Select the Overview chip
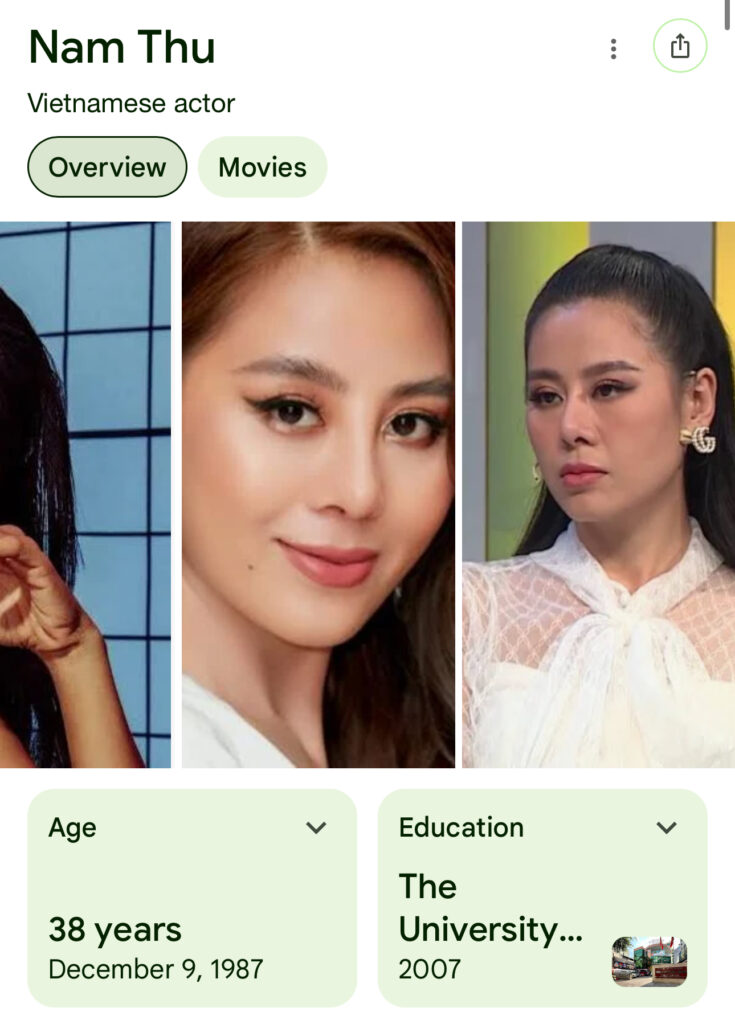This screenshot has width=735, height=1024. [x=107, y=167]
